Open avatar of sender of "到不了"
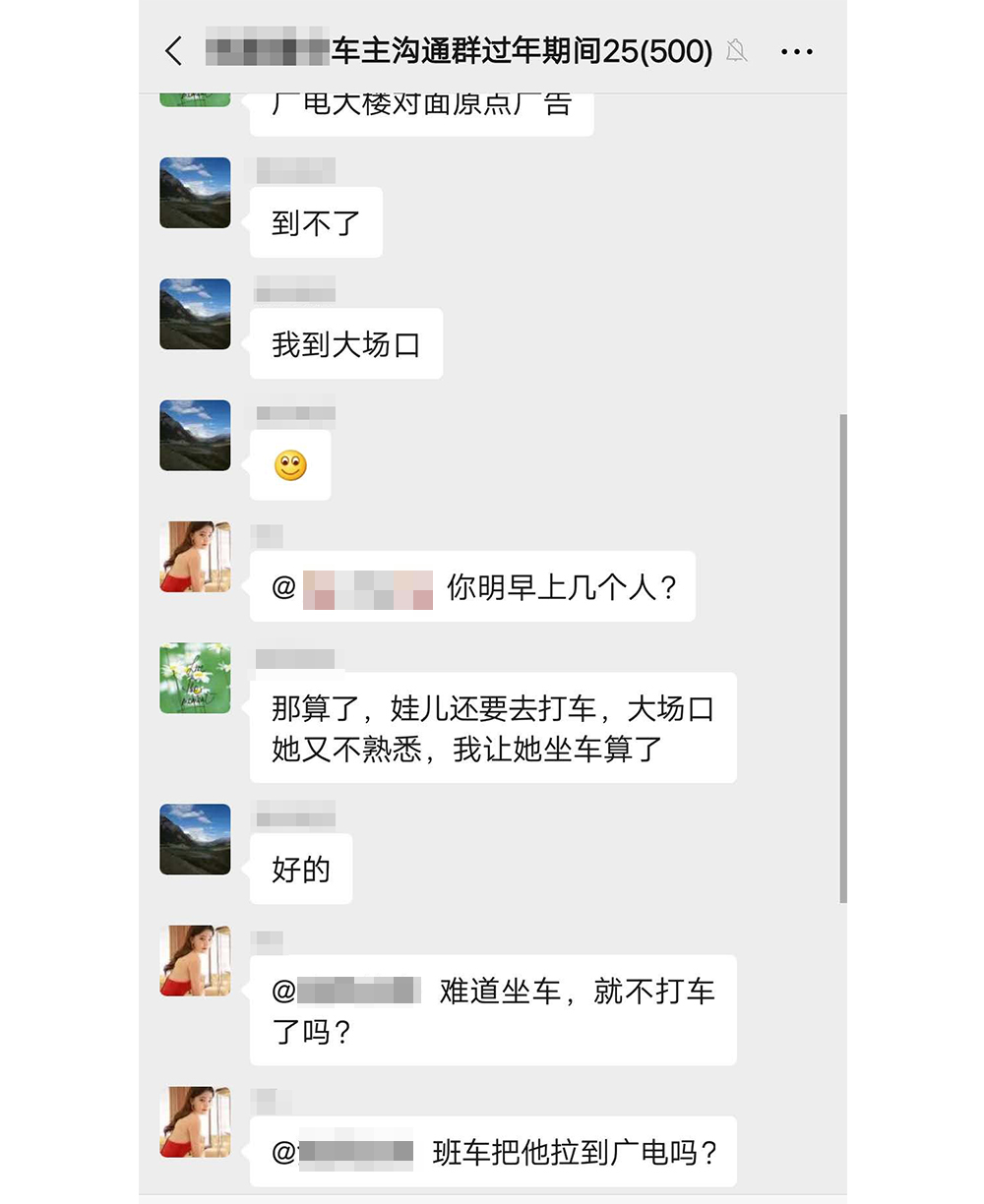Screen dimensions: 984x1204 [195, 193]
